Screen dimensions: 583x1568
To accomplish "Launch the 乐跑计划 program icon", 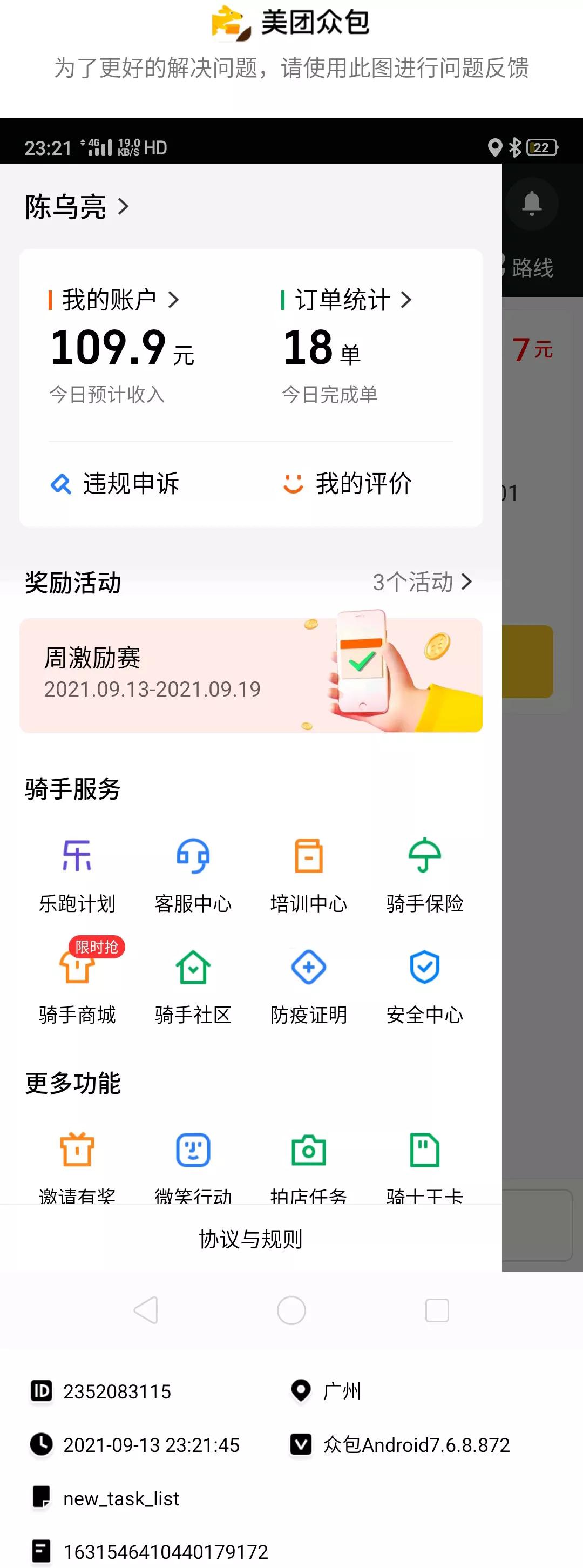I will pos(77,870).
